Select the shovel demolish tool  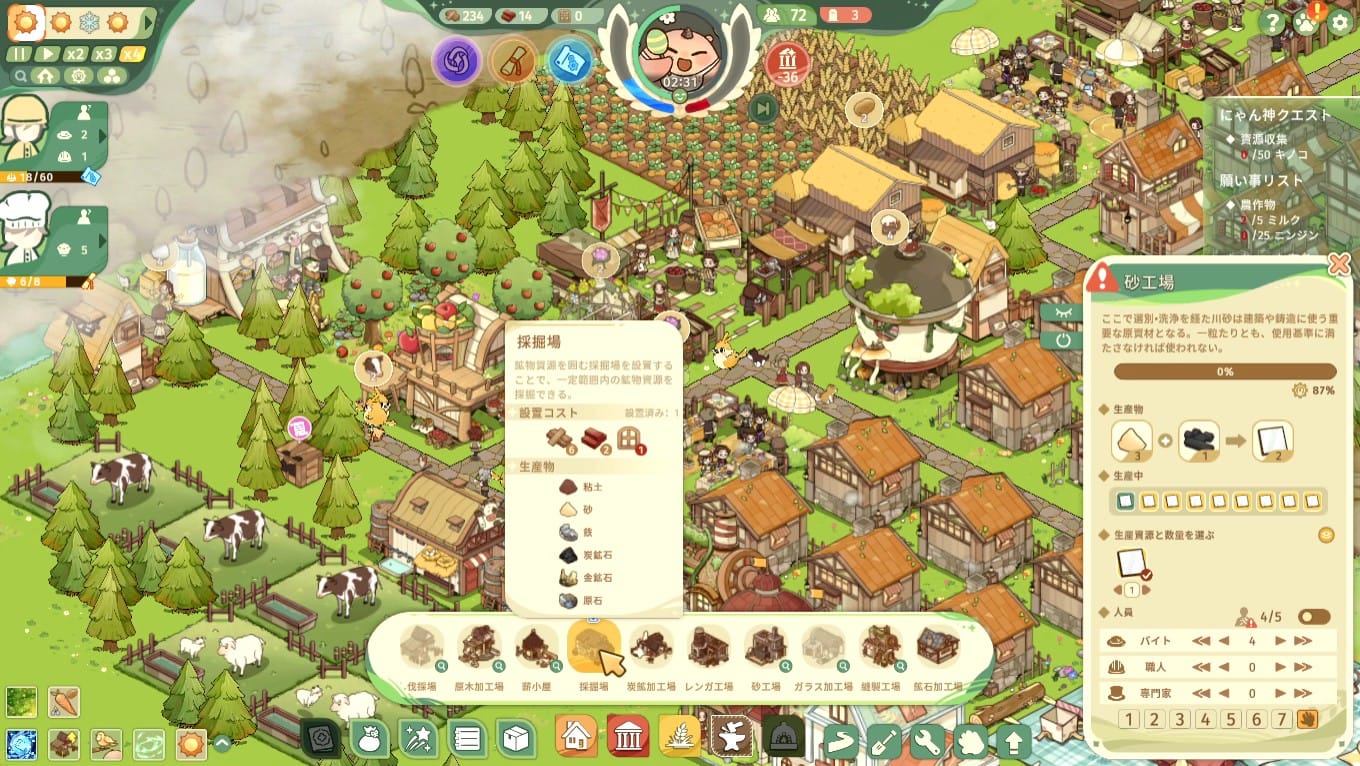tap(886, 741)
